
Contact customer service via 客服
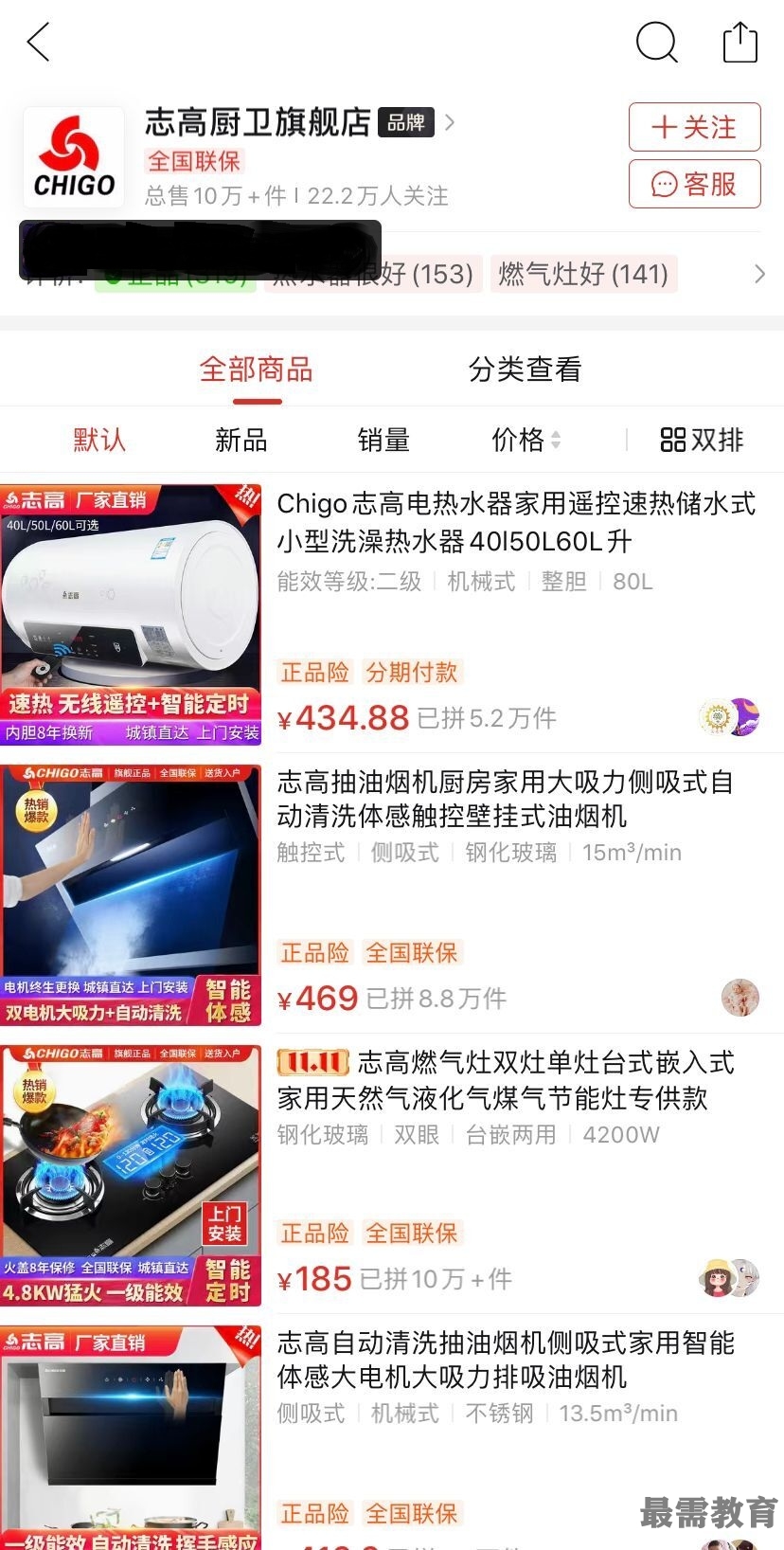click(694, 184)
